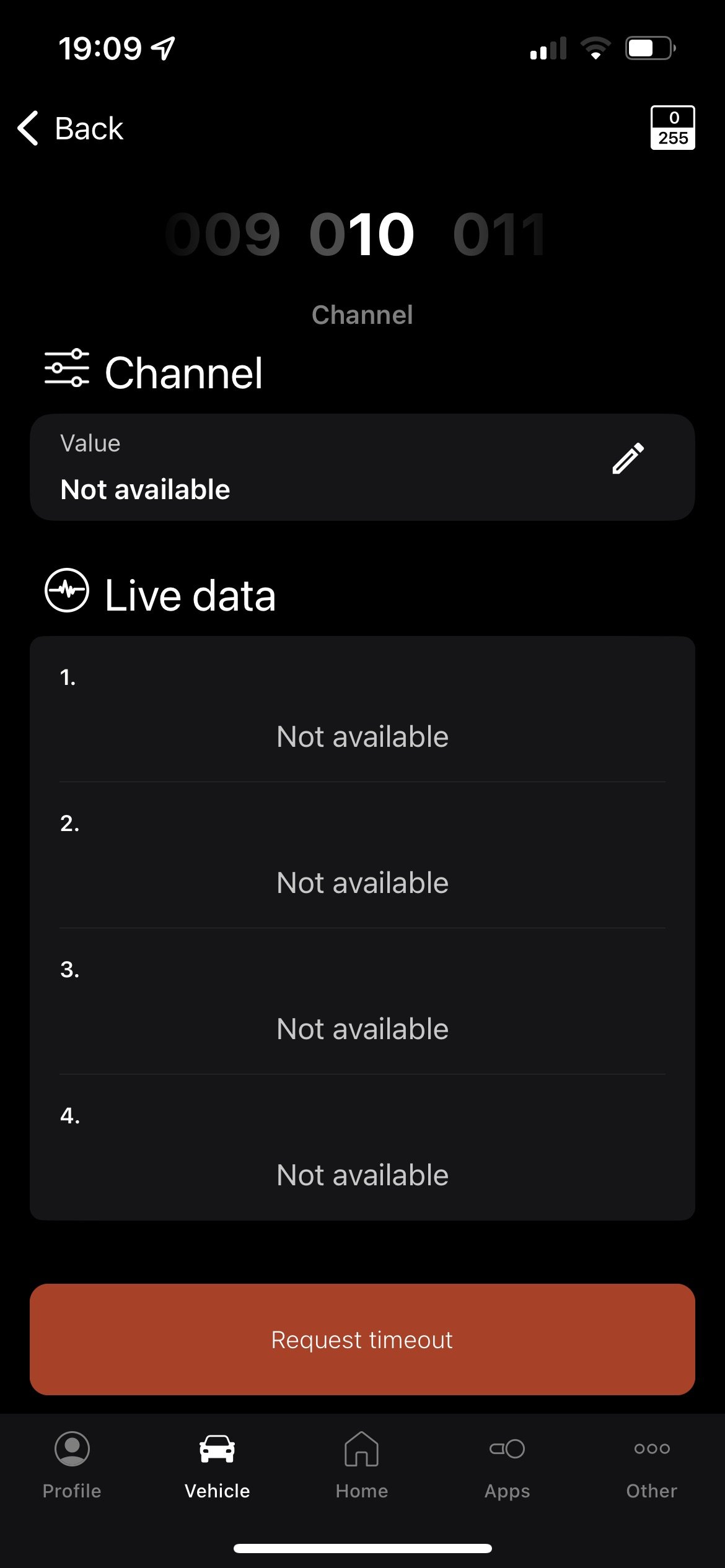This screenshot has width=725, height=1568.
Task: Tap the Request timeout button
Action: tap(362, 1339)
